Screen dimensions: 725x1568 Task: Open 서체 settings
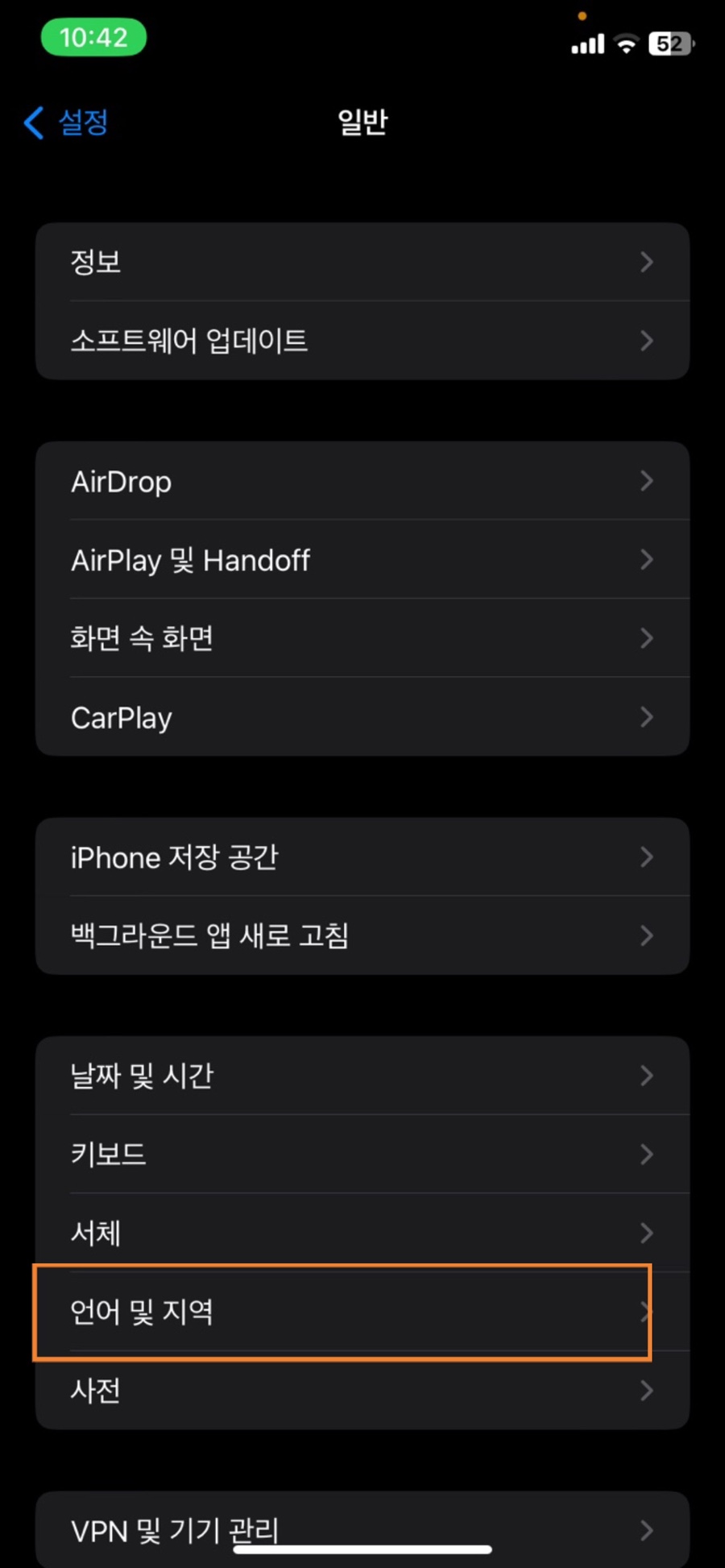tap(362, 1232)
